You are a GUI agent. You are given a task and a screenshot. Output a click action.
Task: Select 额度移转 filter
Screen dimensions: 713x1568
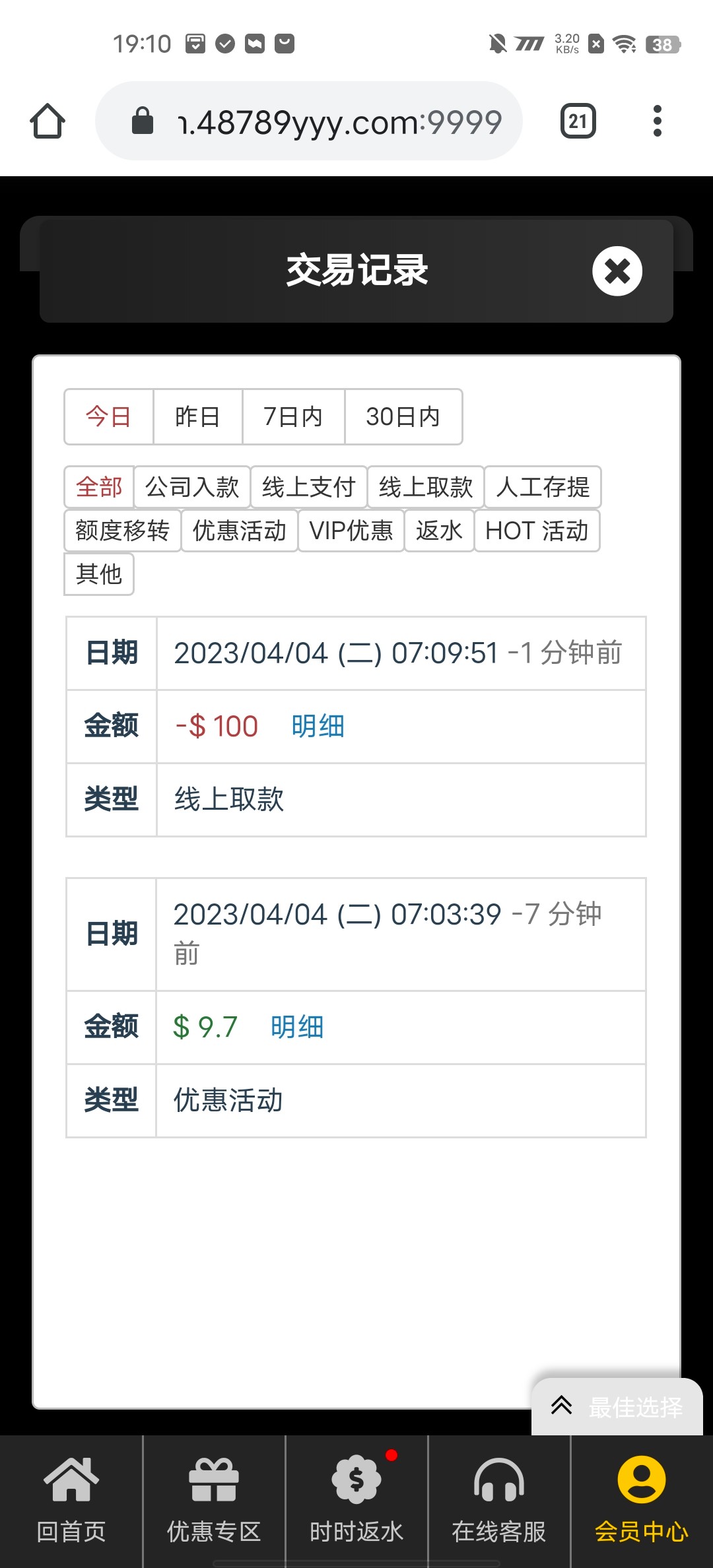(x=122, y=531)
